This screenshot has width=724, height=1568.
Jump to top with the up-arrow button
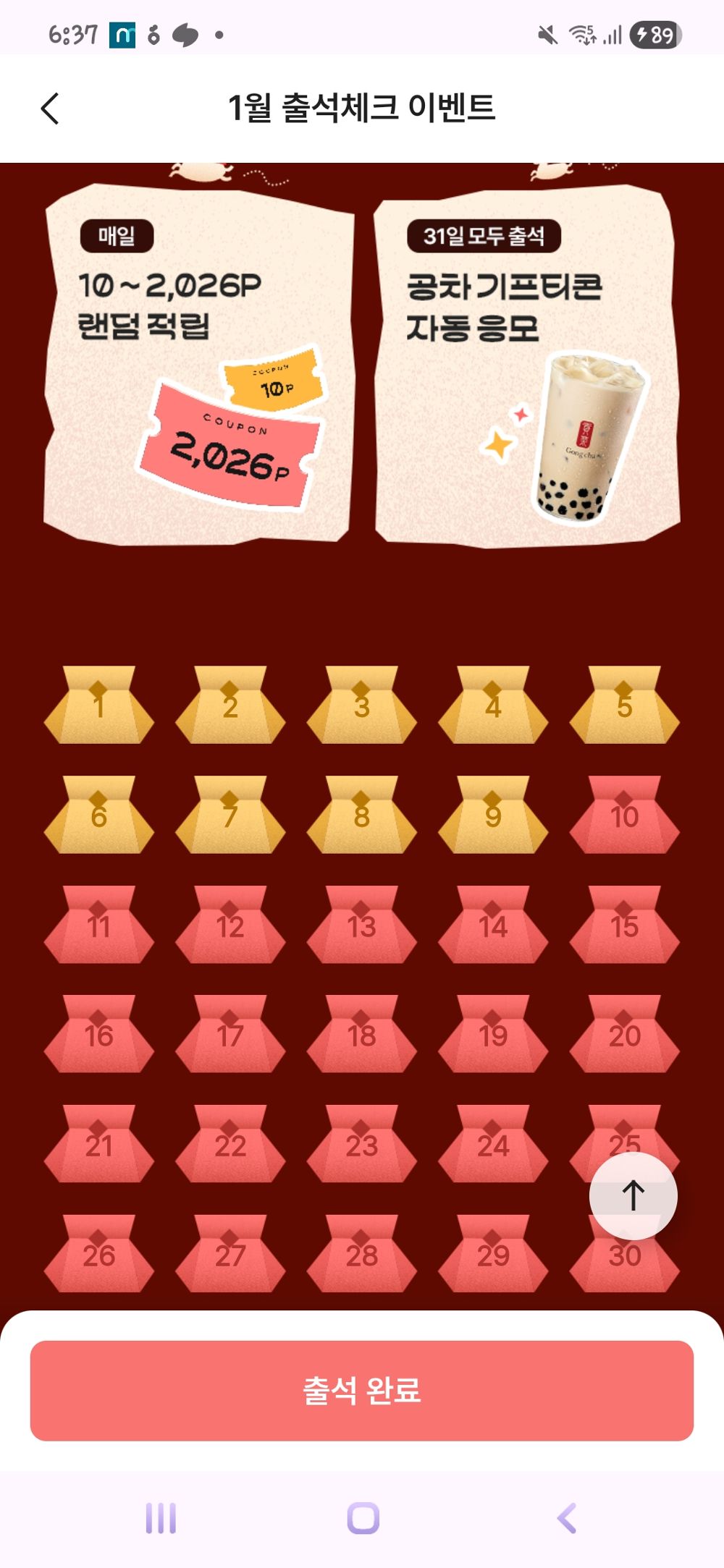tap(633, 1195)
